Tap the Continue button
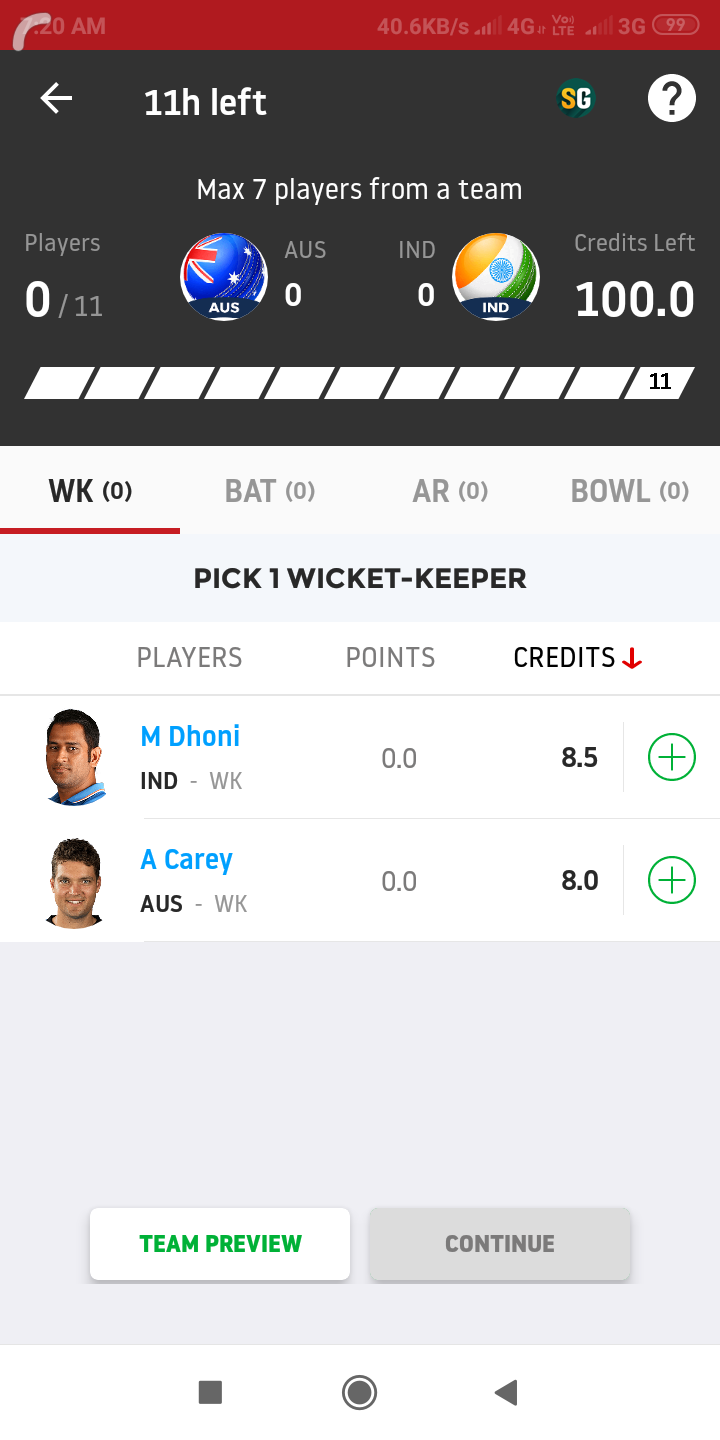720x1440 pixels. tap(500, 1244)
